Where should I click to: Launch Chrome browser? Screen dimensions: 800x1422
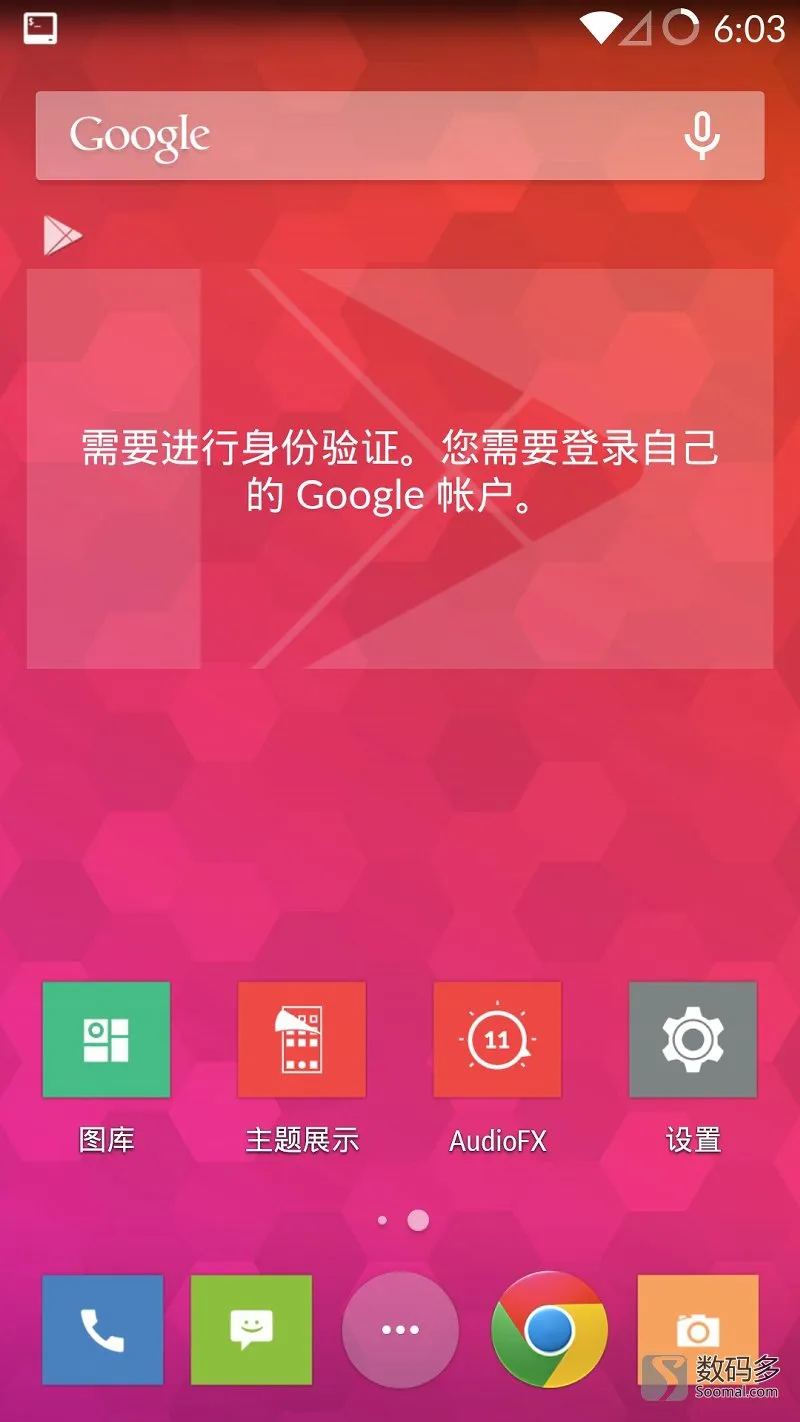click(549, 1330)
